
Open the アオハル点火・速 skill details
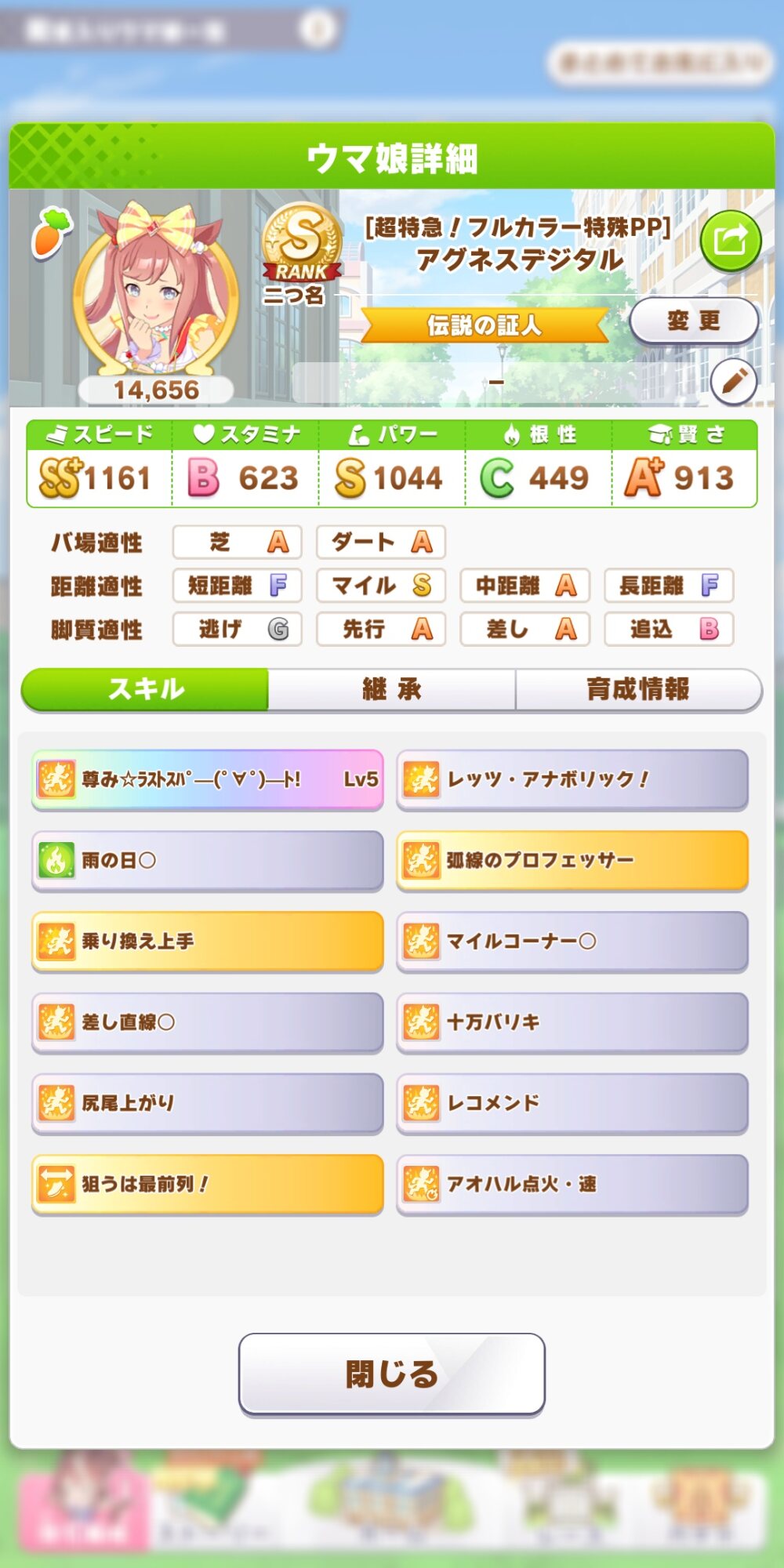[572, 1184]
